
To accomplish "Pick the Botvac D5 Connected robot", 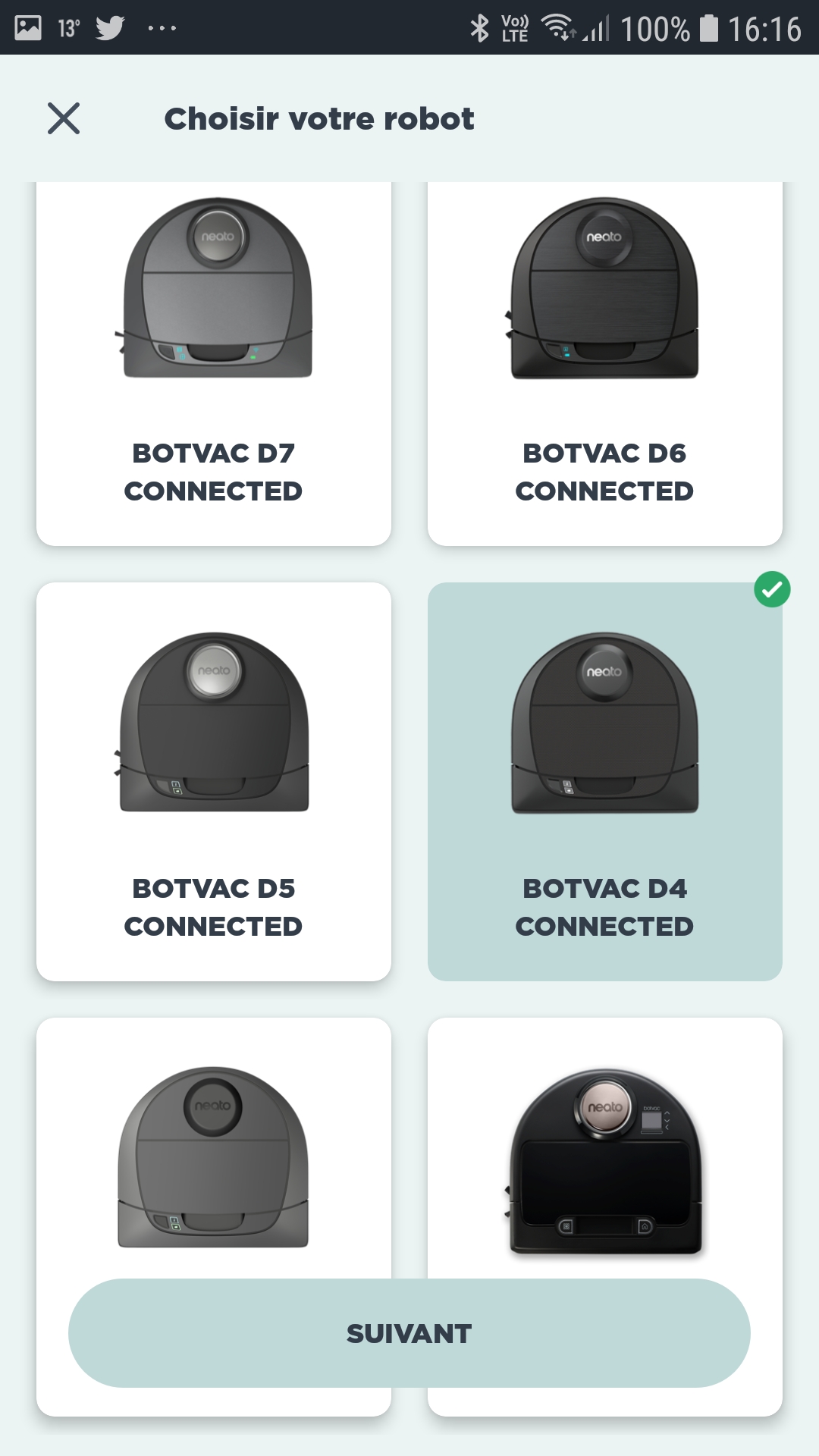I will 214,781.
